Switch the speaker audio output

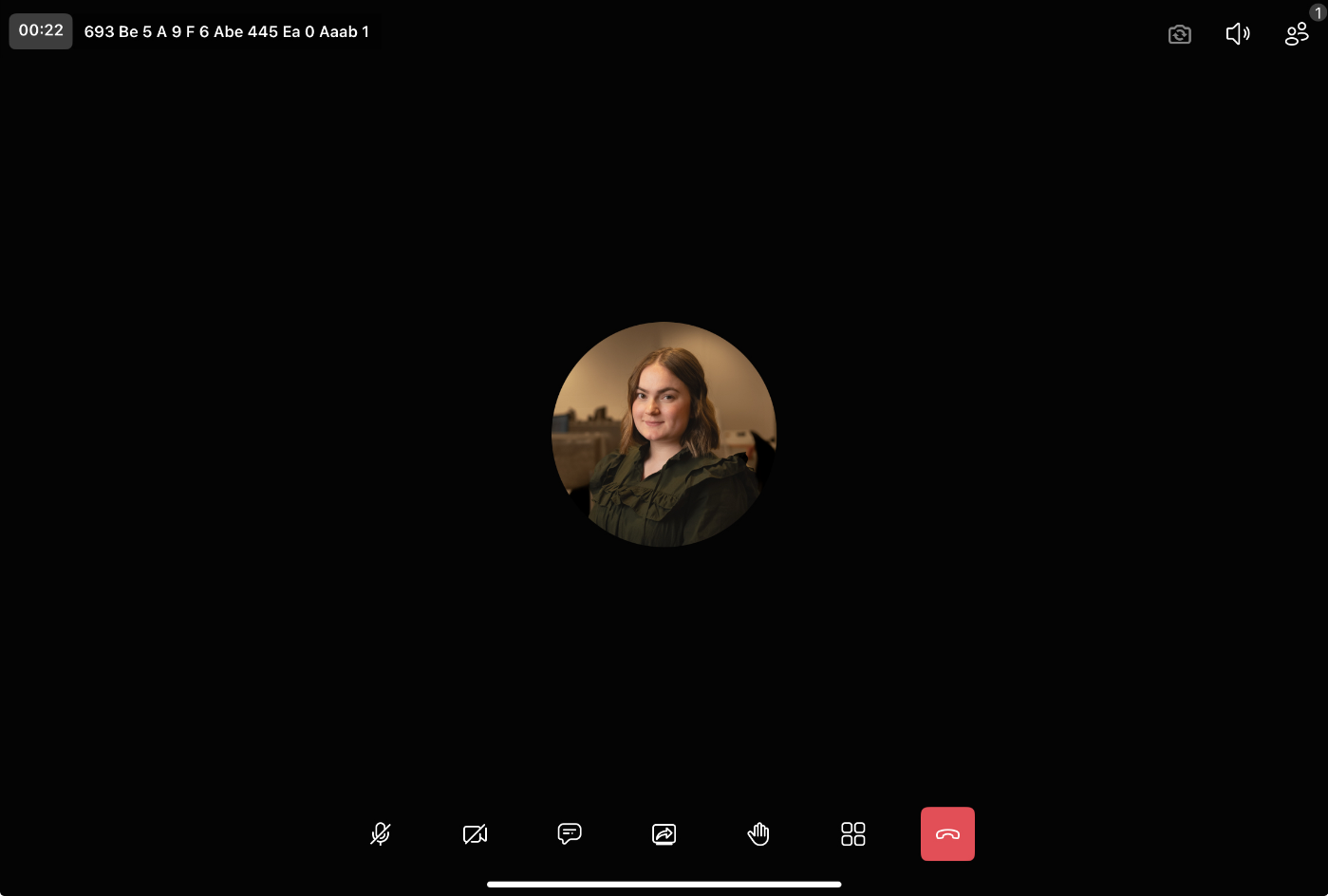(x=1238, y=35)
